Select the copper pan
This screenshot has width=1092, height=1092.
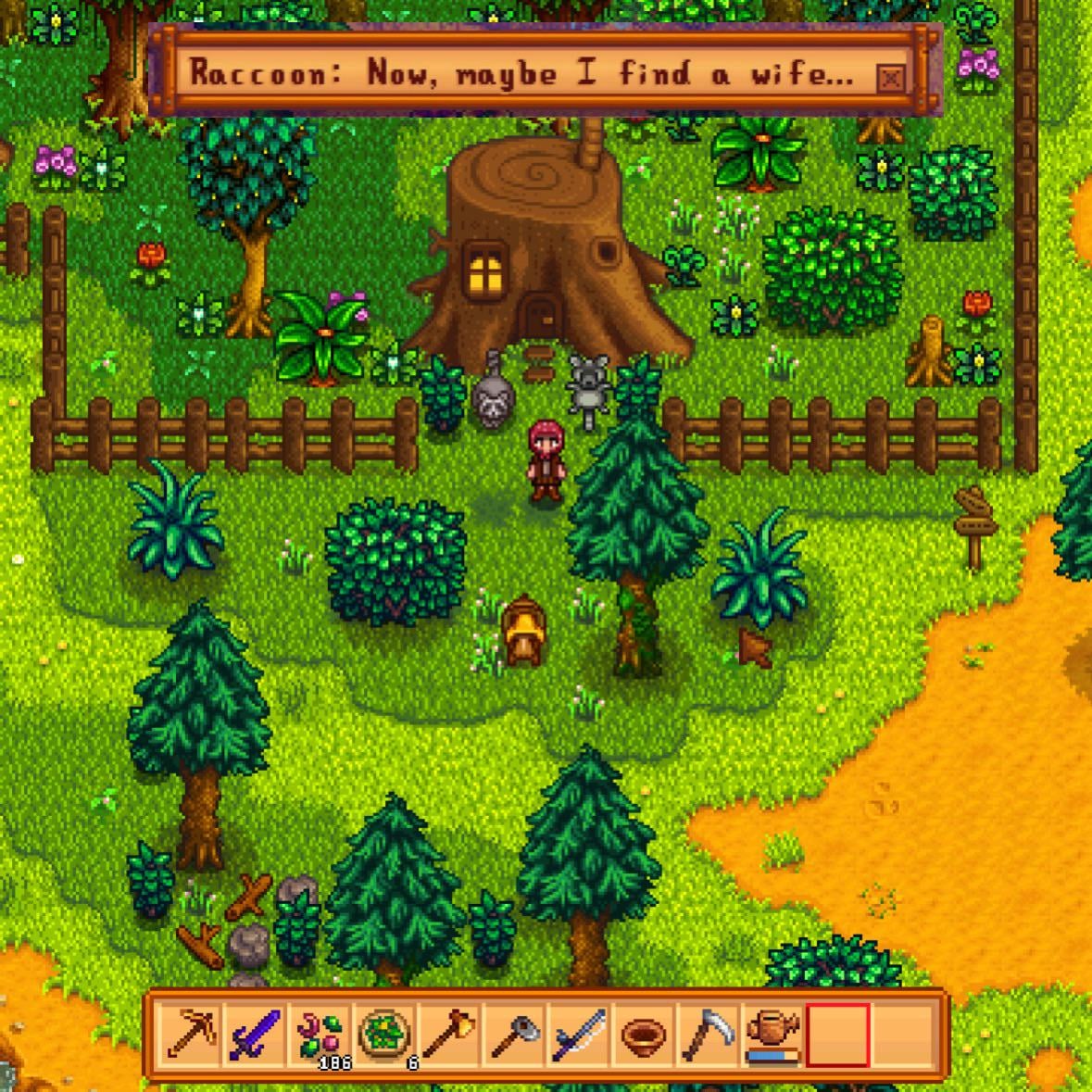coord(643,1035)
